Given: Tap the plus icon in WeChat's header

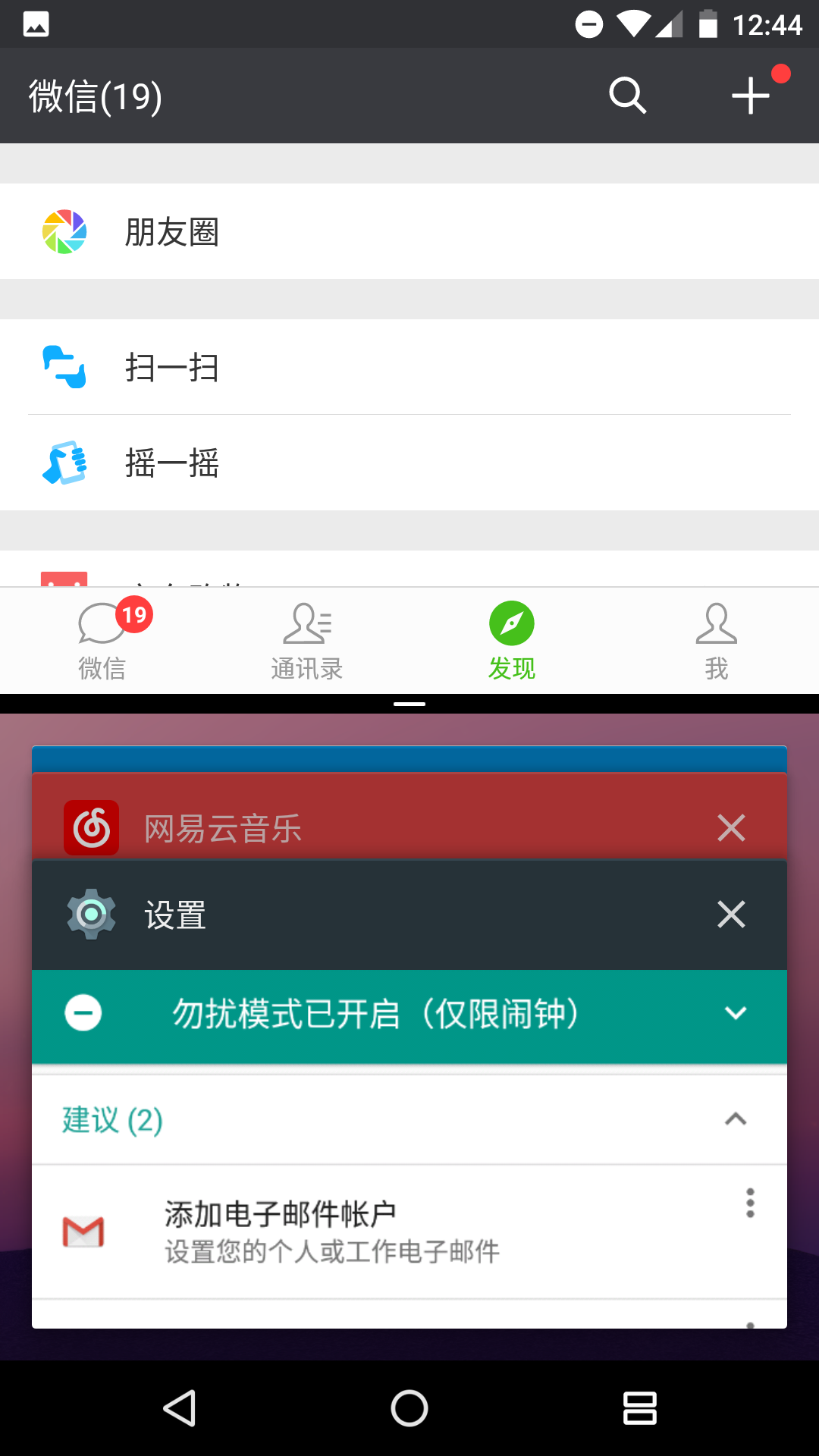Looking at the screenshot, I should (x=751, y=96).
